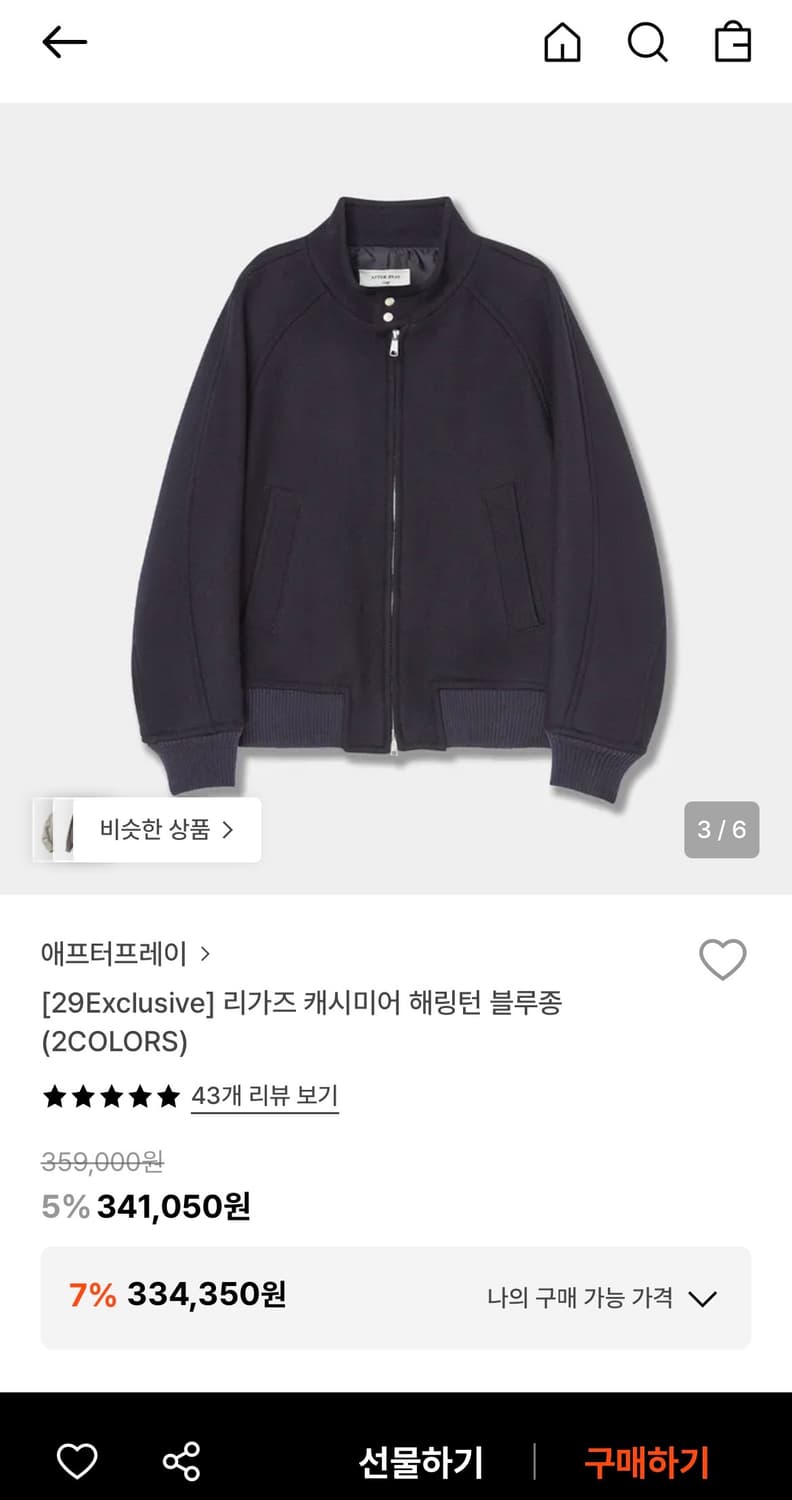
Task: Share this product using the share icon
Action: click(178, 1462)
